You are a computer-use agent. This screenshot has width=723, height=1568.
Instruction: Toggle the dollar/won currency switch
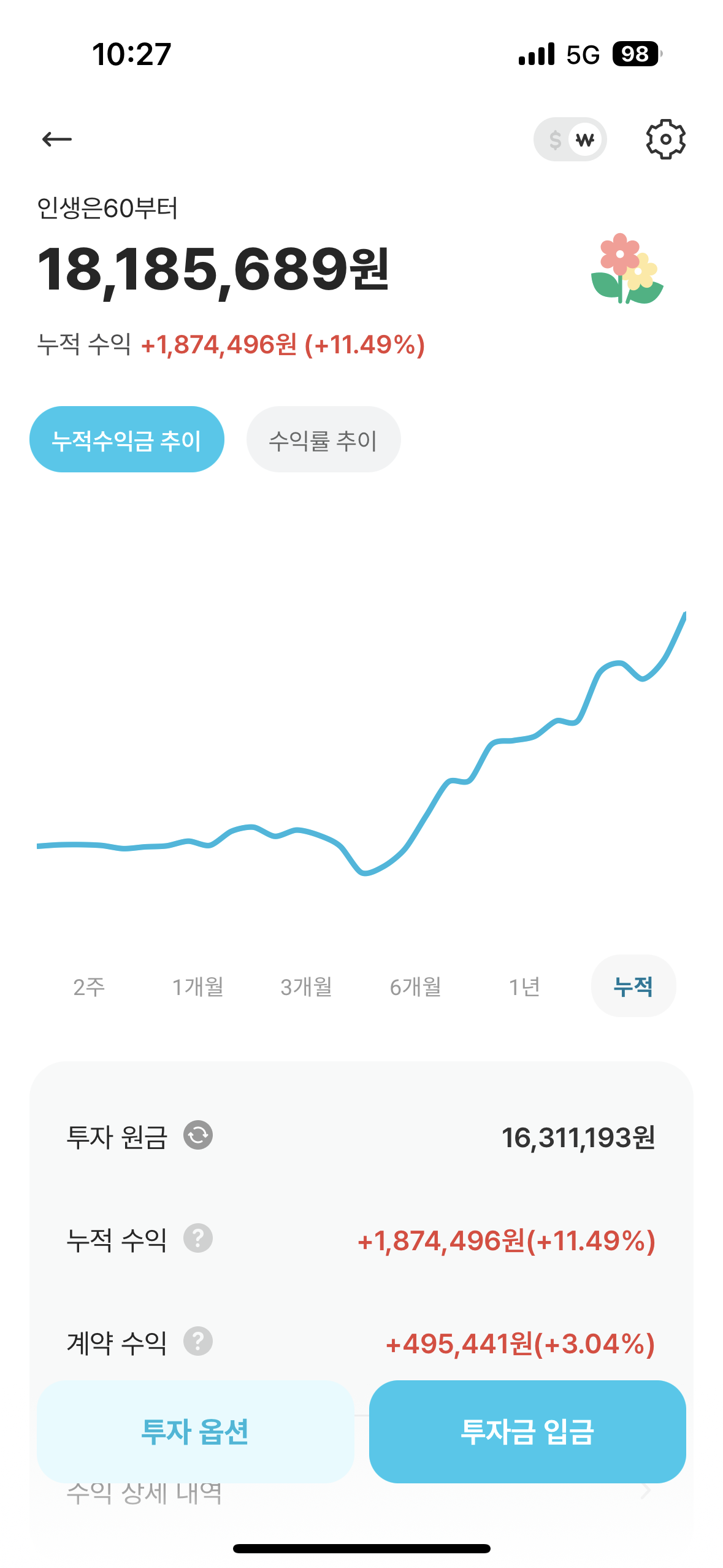(570, 140)
